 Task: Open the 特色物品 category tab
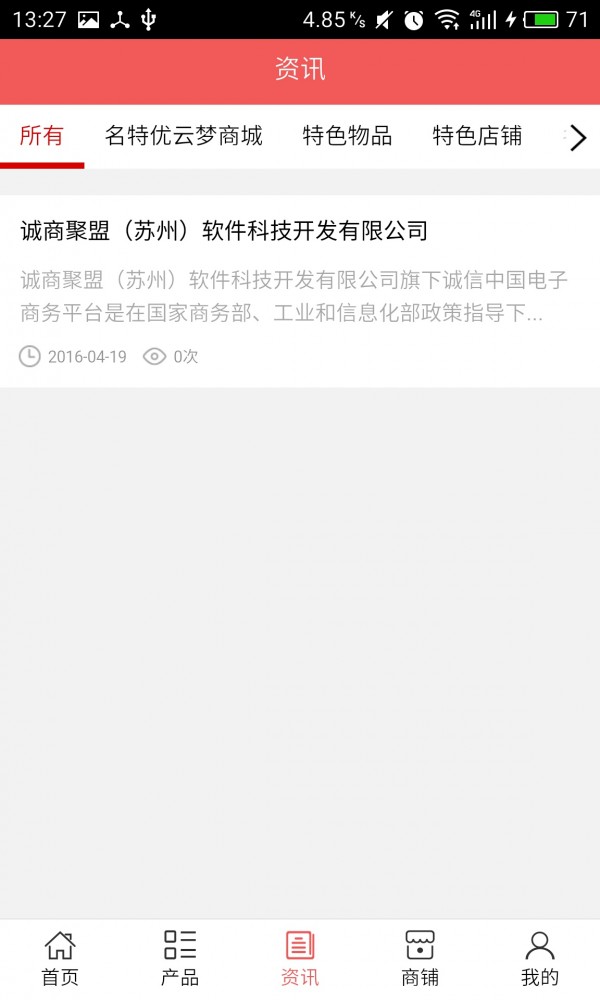coord(347,137)
